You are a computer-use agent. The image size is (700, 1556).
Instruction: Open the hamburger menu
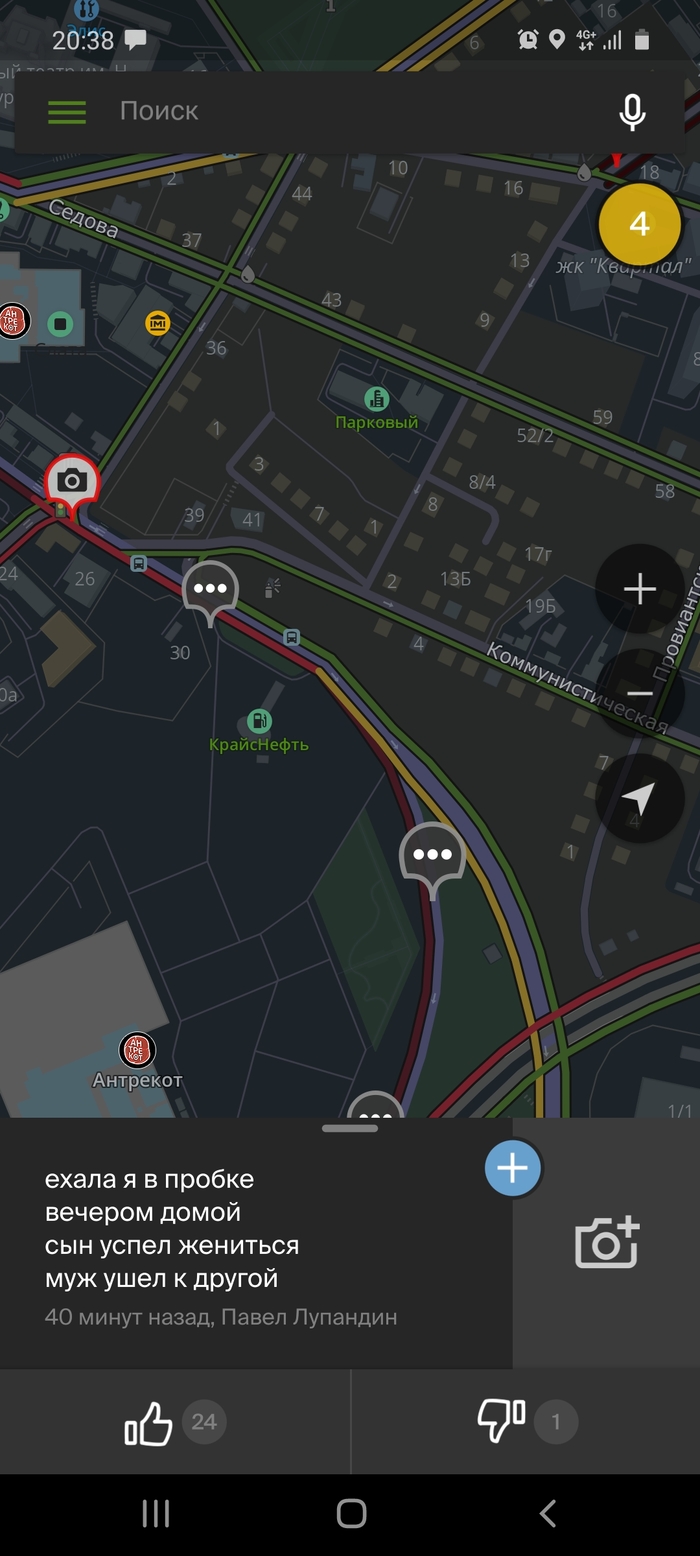pos(67,111)
